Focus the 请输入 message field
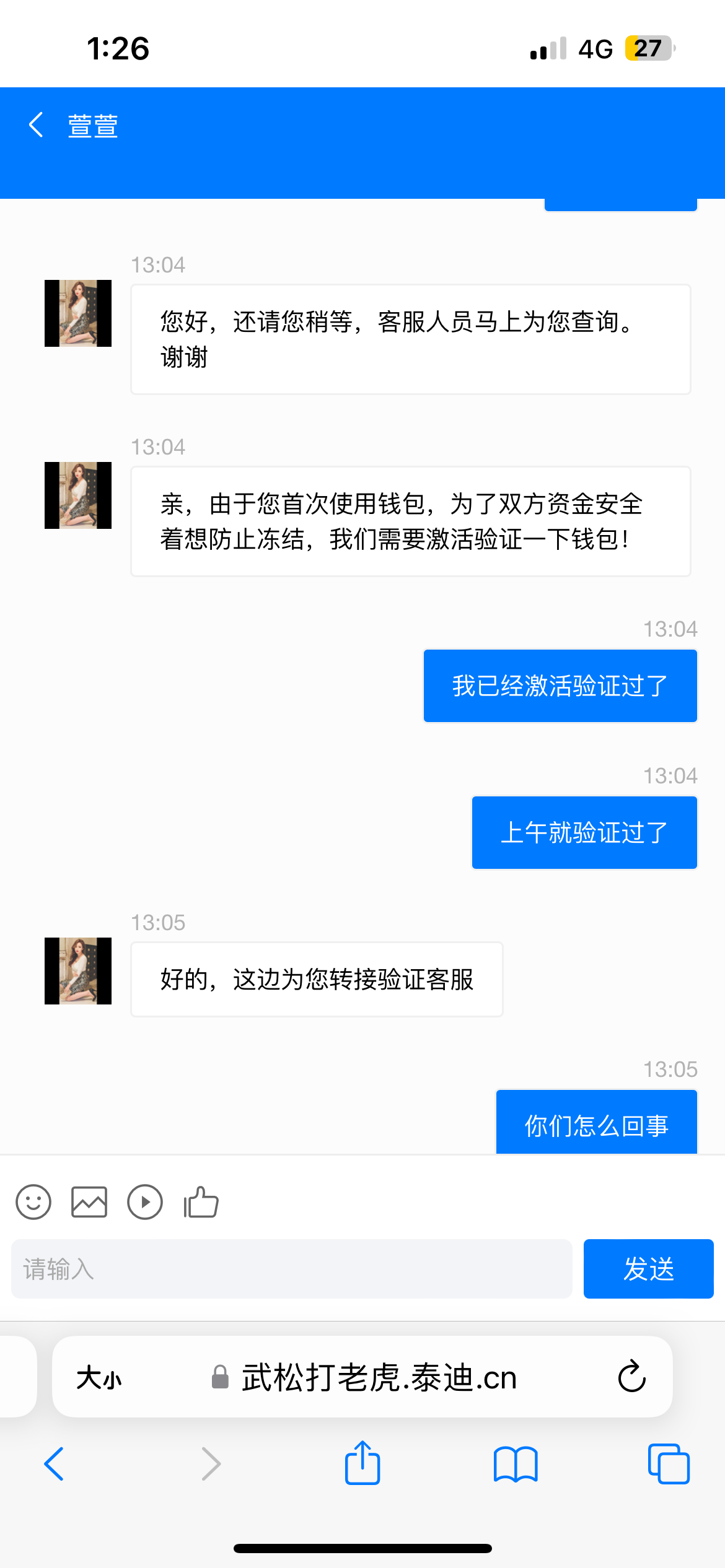The height and width of the screenshot is (1568, 725). pyautogui.click(x=291, y=1269)
